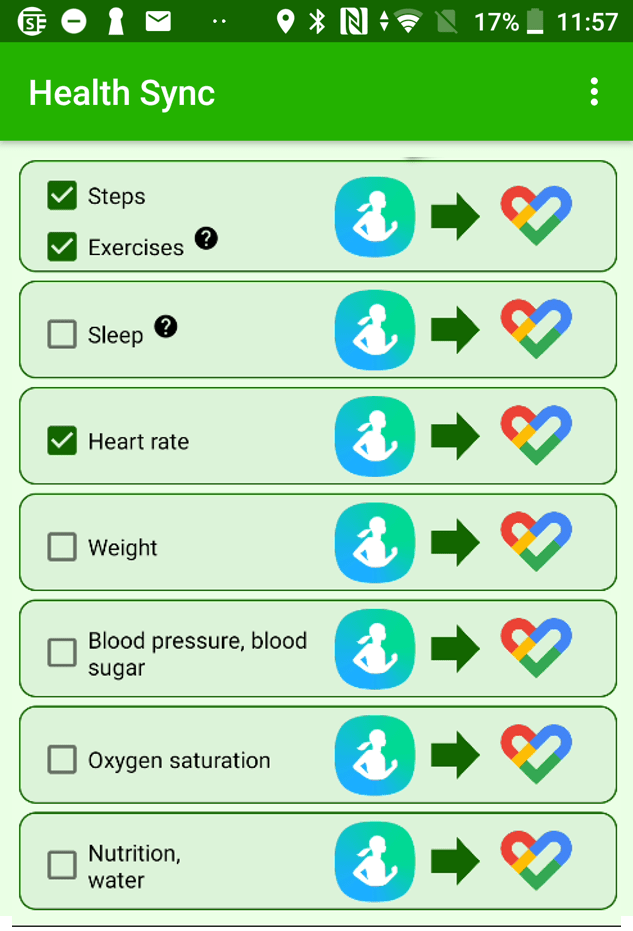Open the help icon next to Exercises
This screenshot has width=633, height=931.
coord(206,238)
